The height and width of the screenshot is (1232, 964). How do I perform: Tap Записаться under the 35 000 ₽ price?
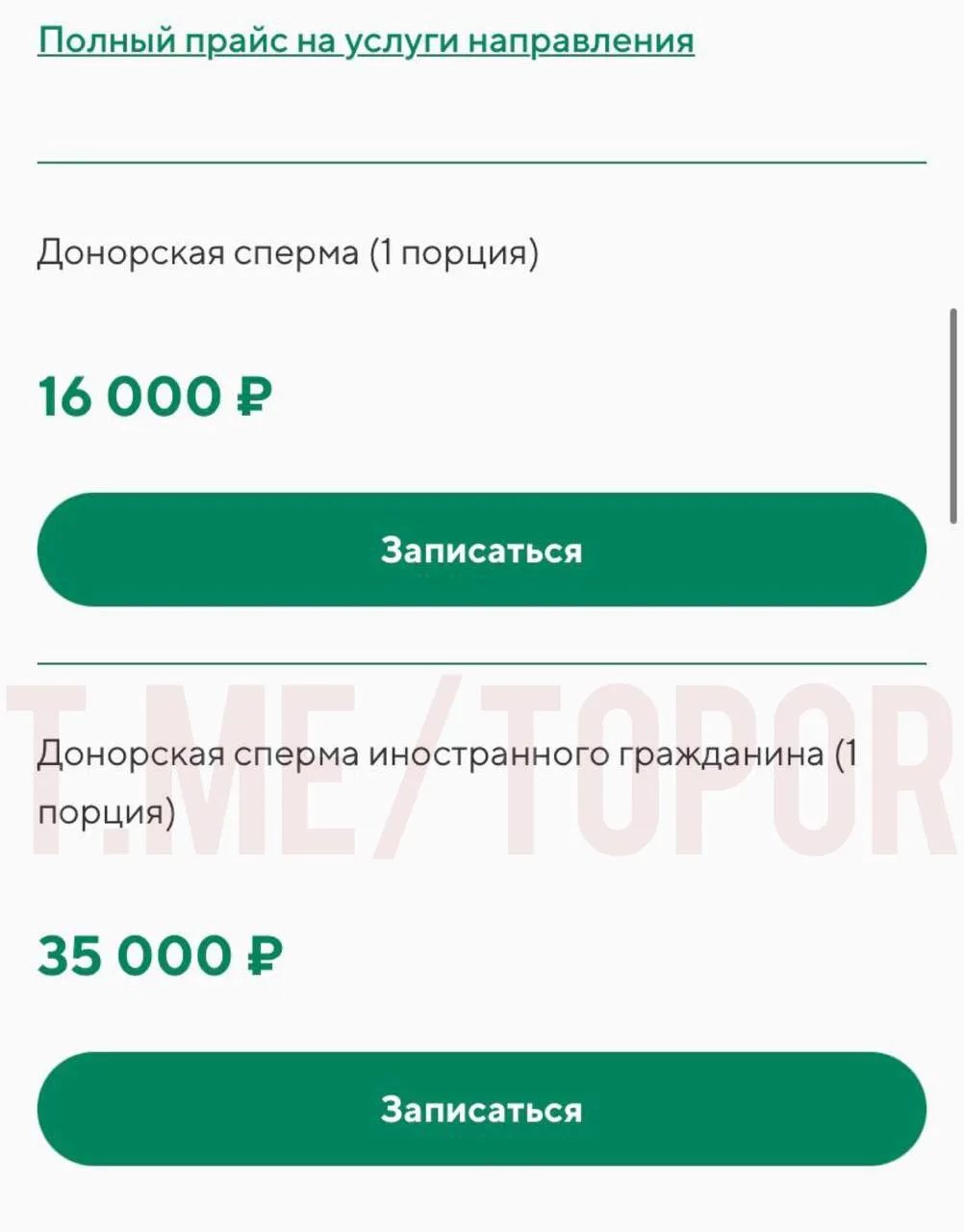click(481, 1109)
